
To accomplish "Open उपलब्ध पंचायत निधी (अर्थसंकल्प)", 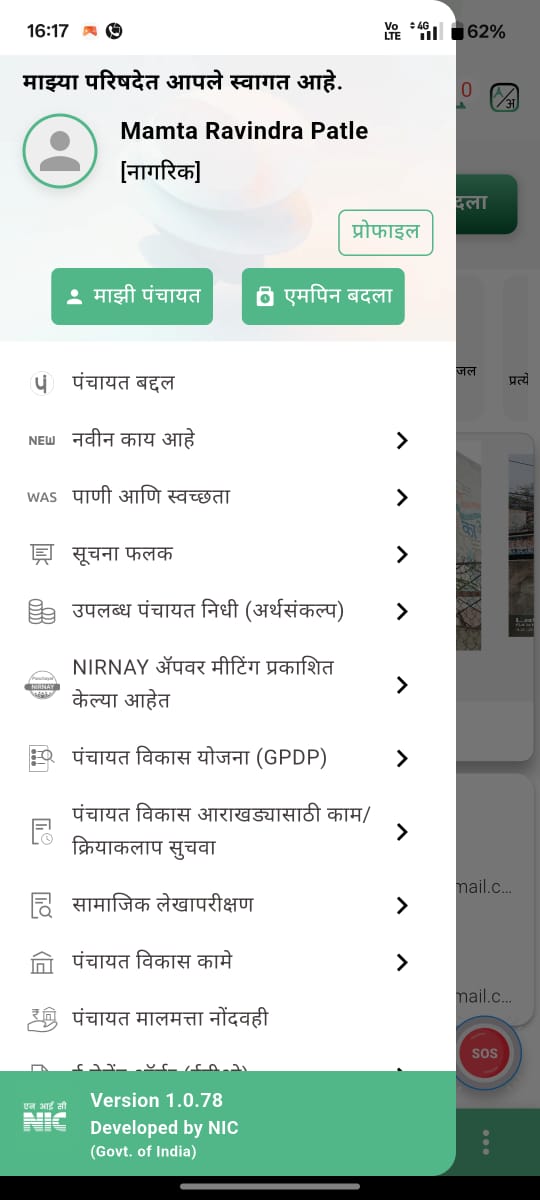I will point(228,611).
